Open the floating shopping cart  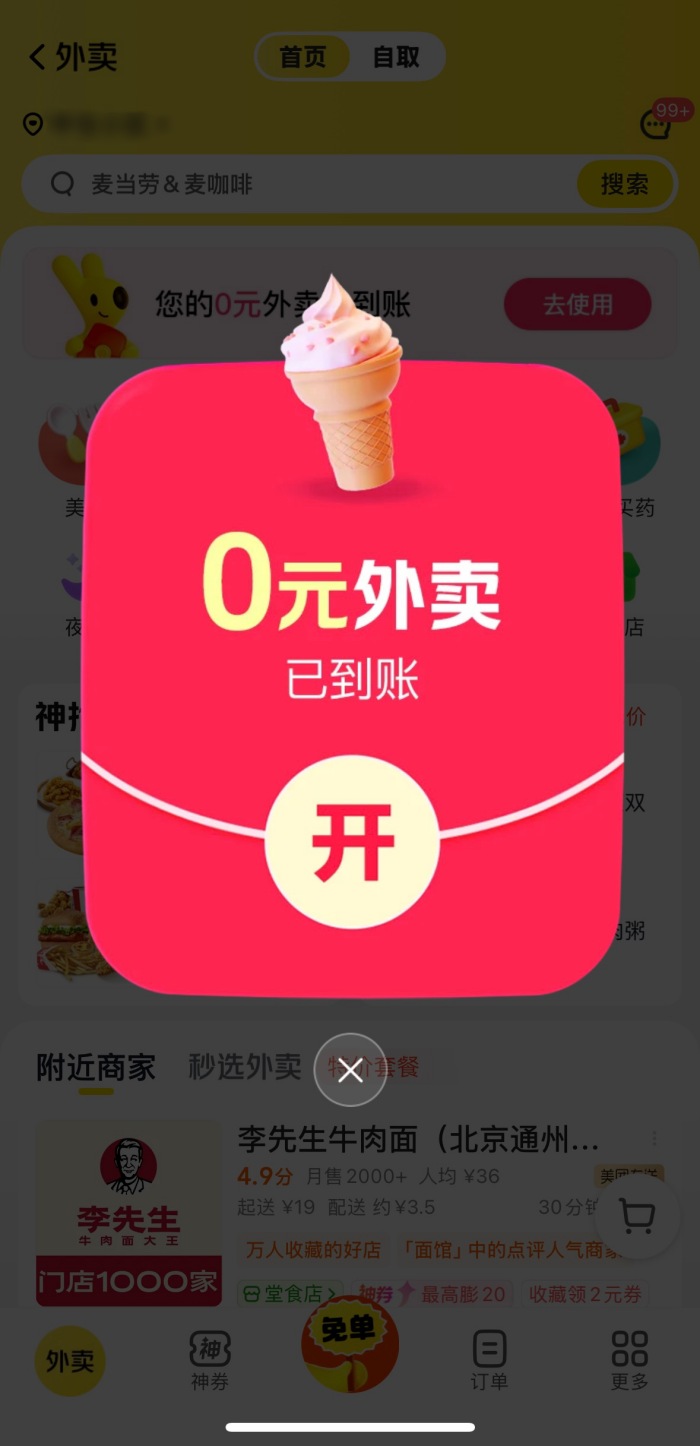pos(637,1216)
